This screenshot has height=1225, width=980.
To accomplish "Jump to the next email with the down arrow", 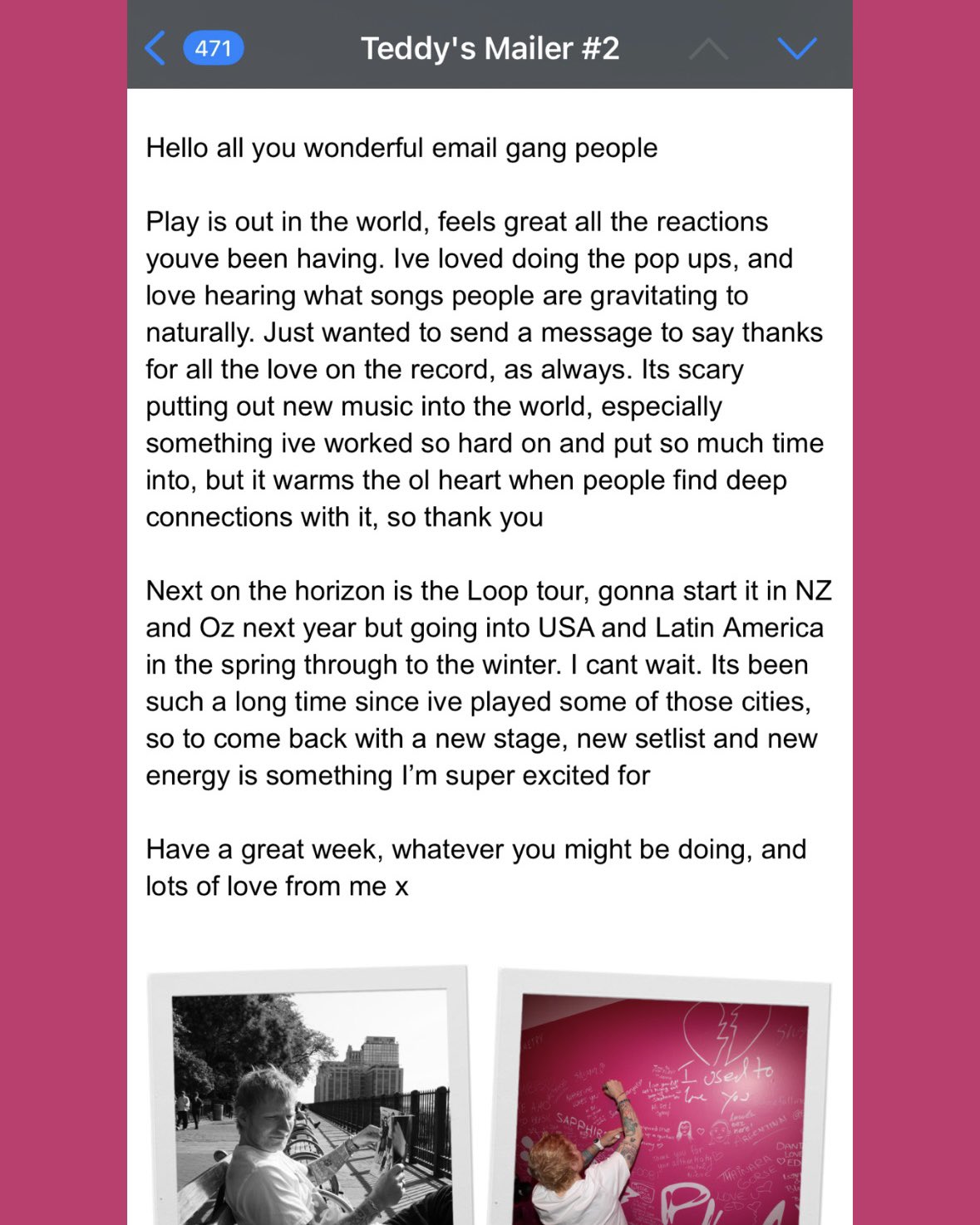I will 796,49.
